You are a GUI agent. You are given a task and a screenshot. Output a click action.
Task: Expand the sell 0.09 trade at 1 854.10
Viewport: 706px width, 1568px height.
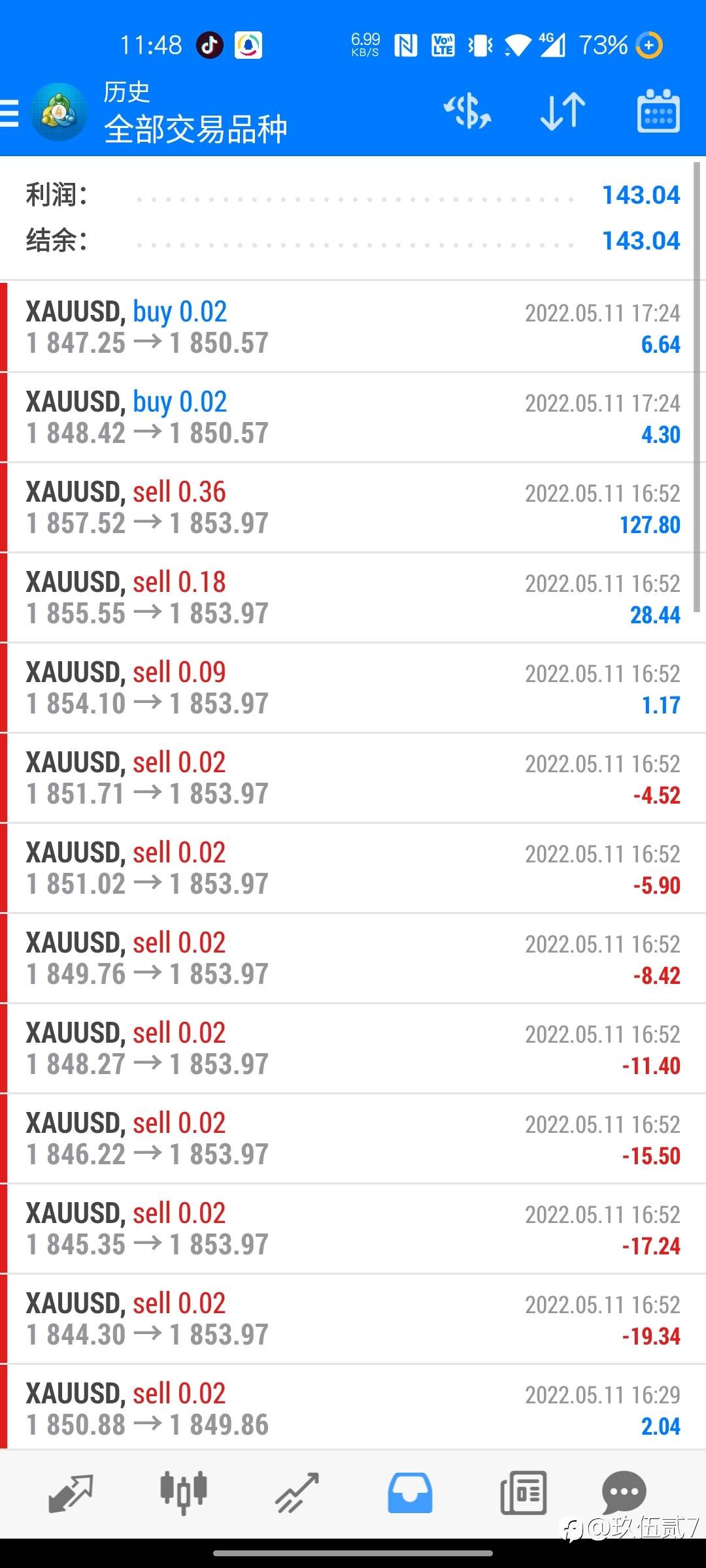click(x=353, y=688)
